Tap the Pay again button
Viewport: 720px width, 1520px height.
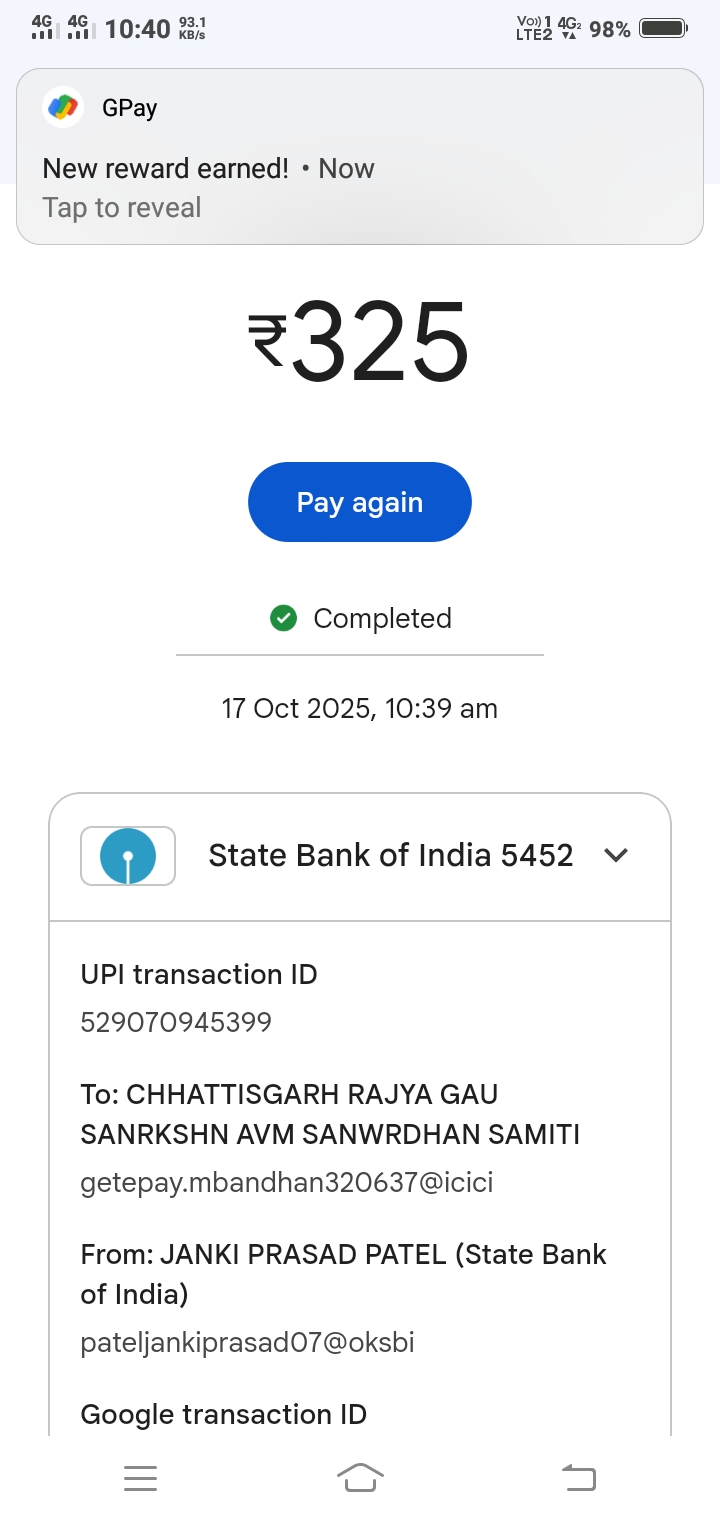click(x=359, y=502)
